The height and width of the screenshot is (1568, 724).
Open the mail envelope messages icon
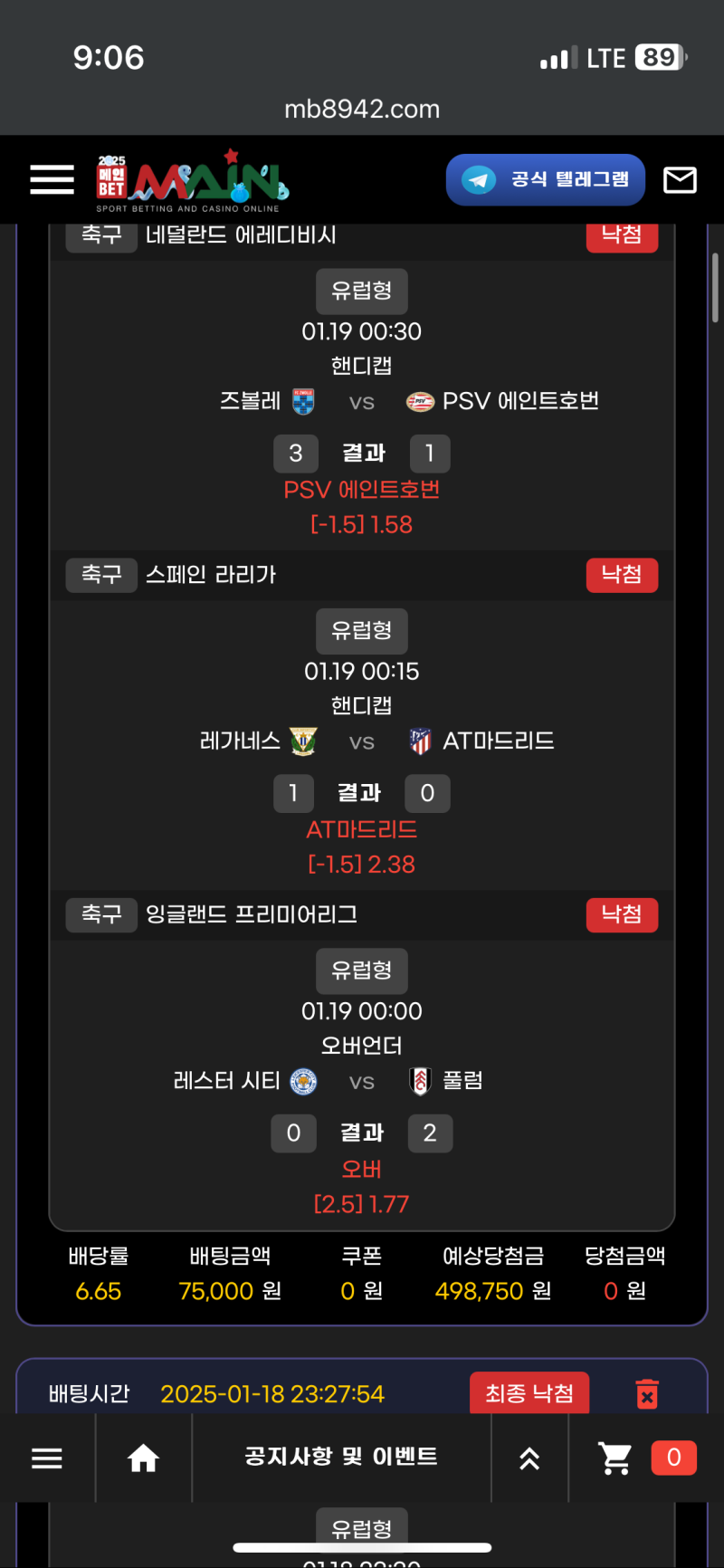pyautogui.click(x=680, y=180)
